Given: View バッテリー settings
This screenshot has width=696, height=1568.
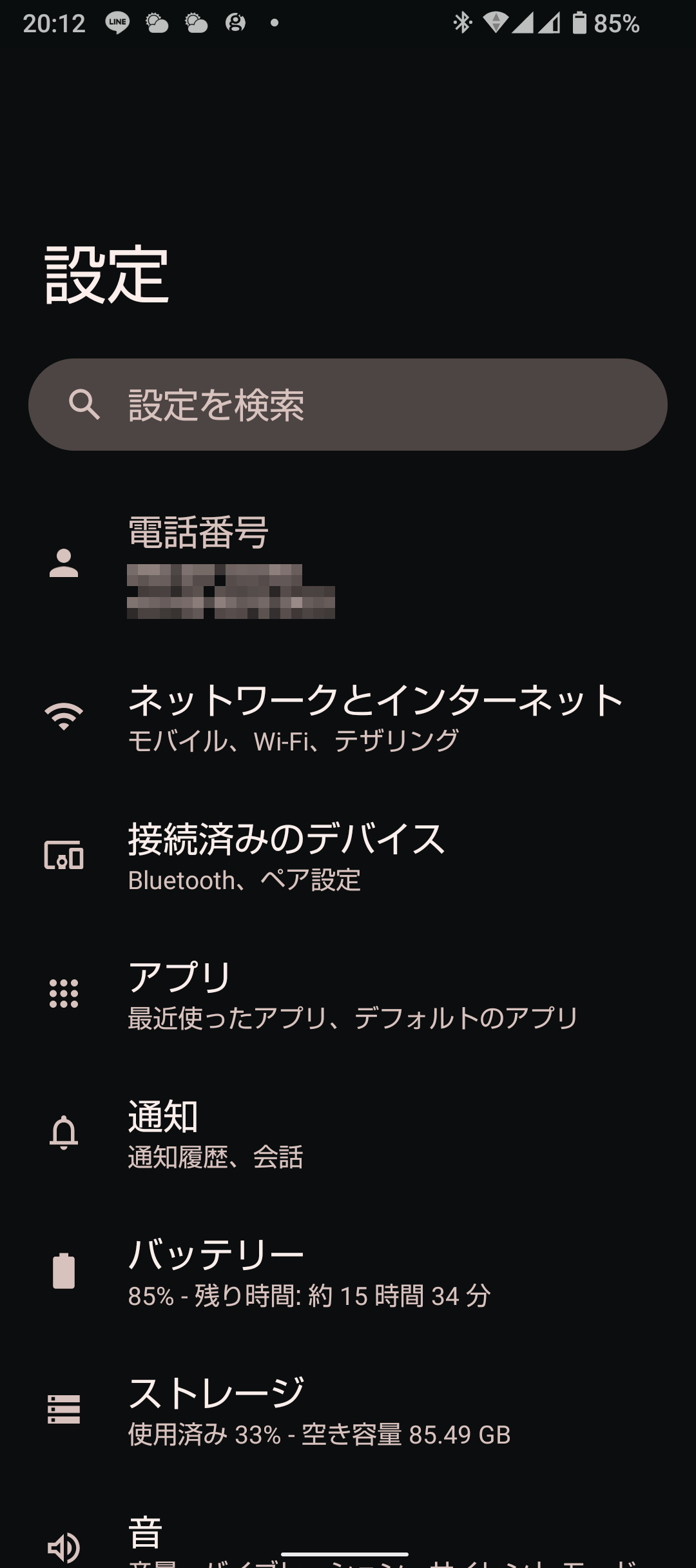Looking at the screenshot, I should 348,1272.
